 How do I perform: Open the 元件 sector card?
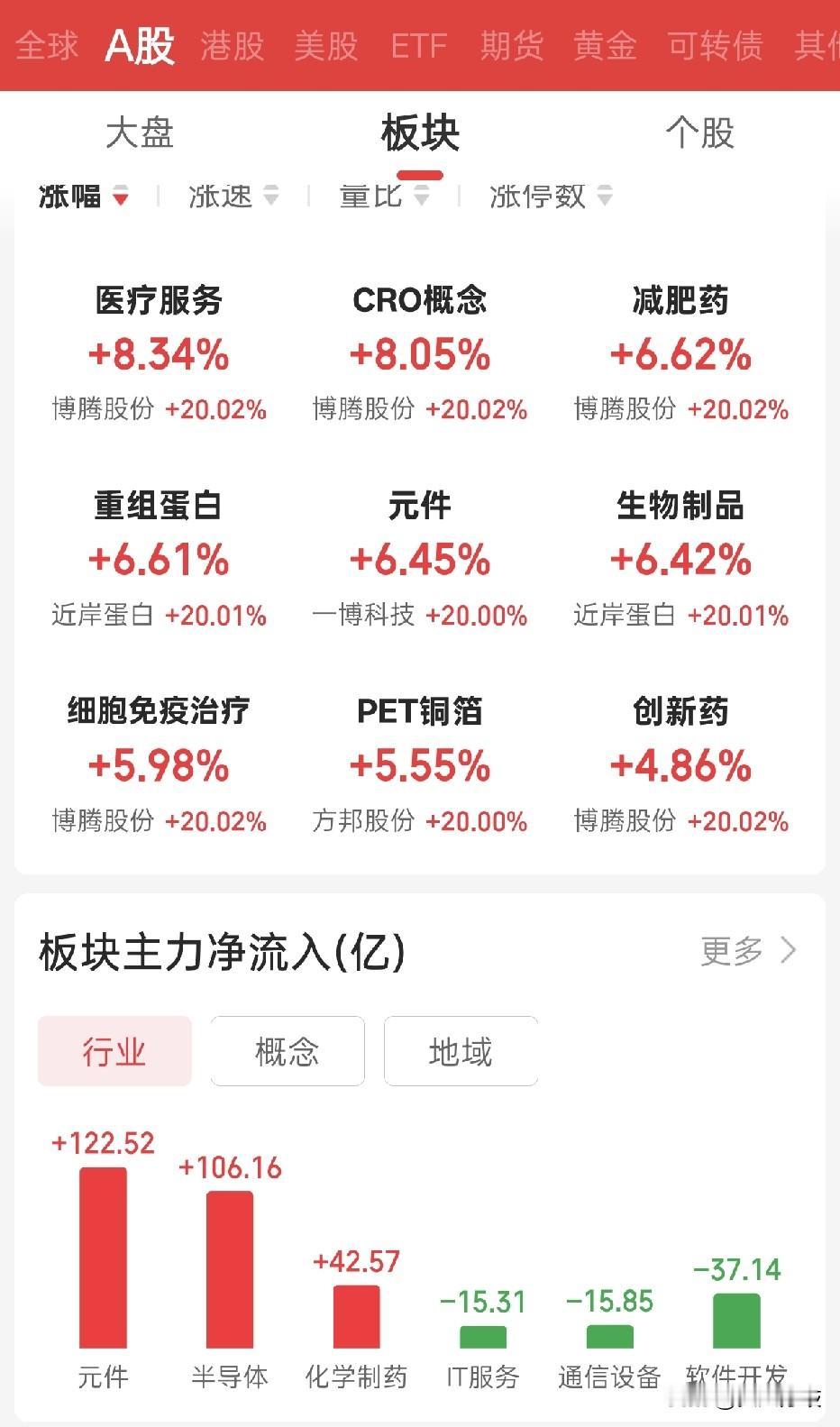tap(420, 559)
